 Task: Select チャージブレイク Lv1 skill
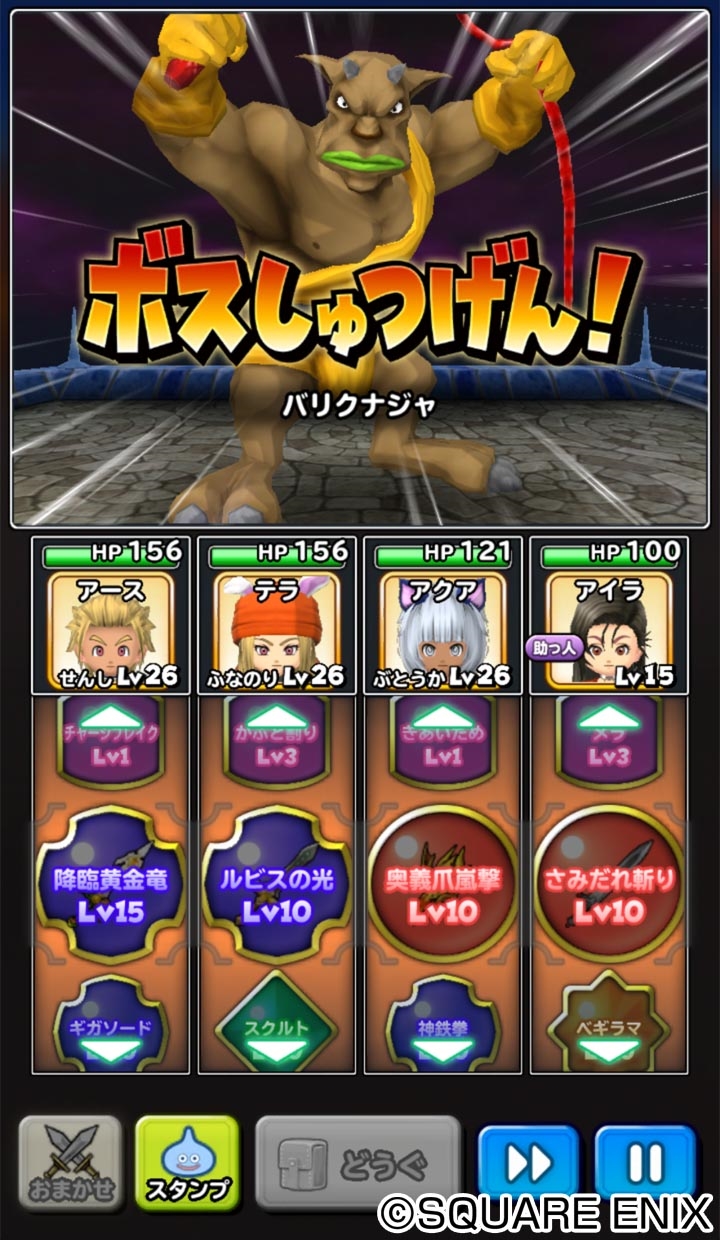click(110, 745)
